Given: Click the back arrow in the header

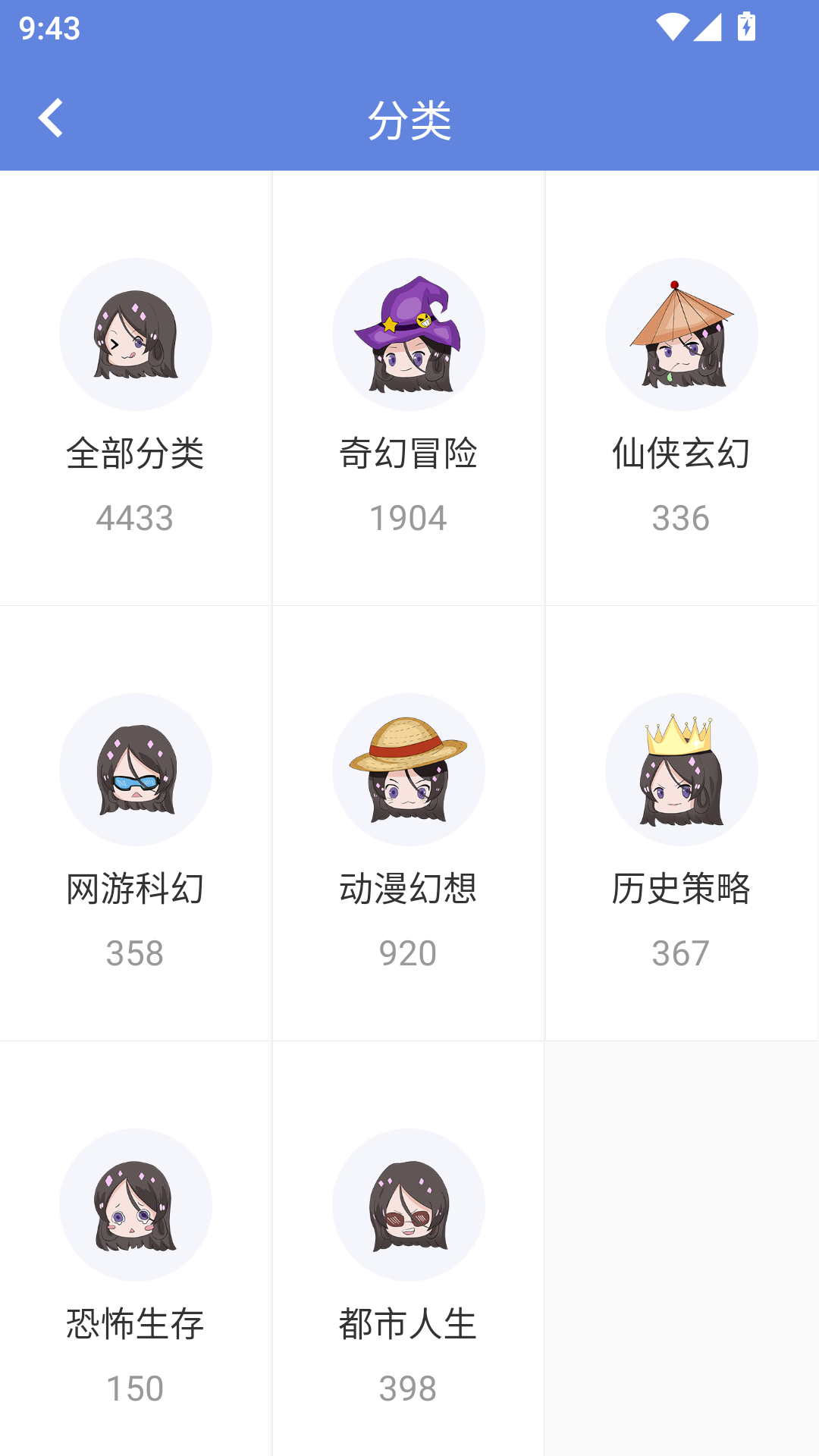Looking at the screenshot, I should click(x=52, y=118).
